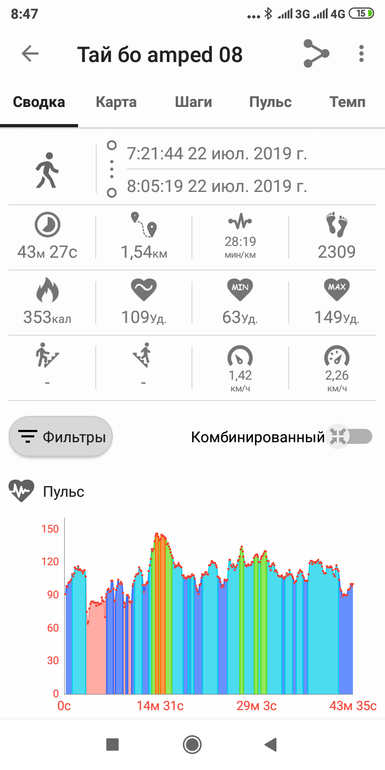385x770 pixels.
Task: Open the Шаги tab
Action: click(x=193, y=102)
